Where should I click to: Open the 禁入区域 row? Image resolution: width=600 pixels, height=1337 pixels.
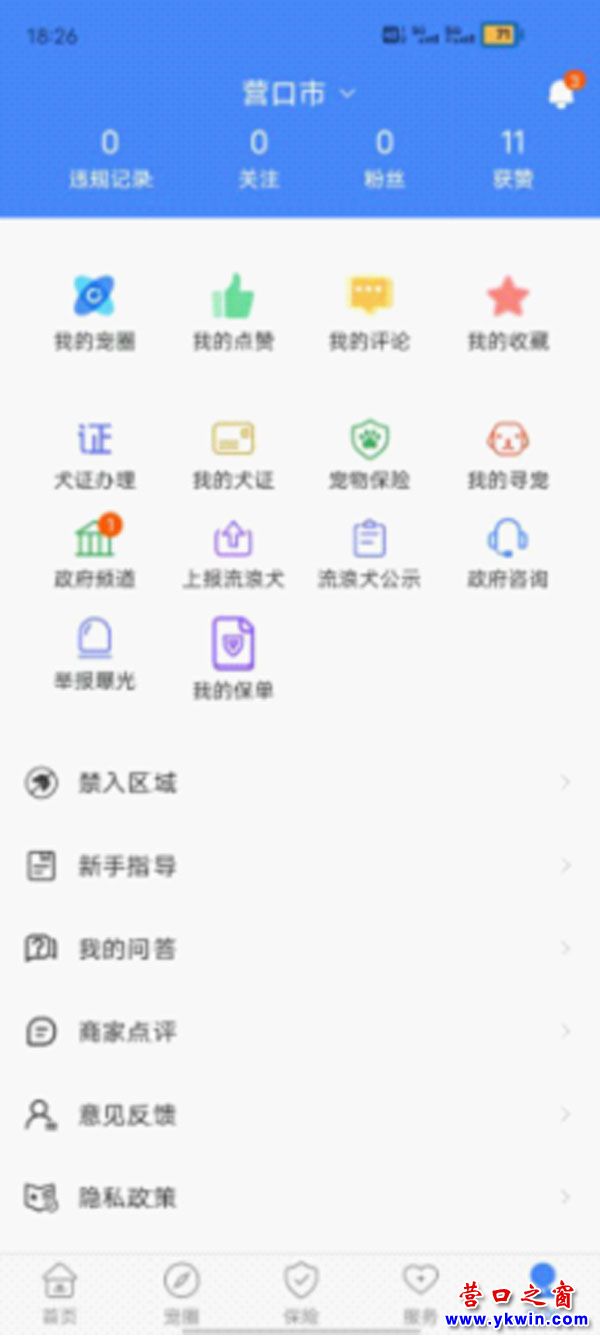pos(298,783)
